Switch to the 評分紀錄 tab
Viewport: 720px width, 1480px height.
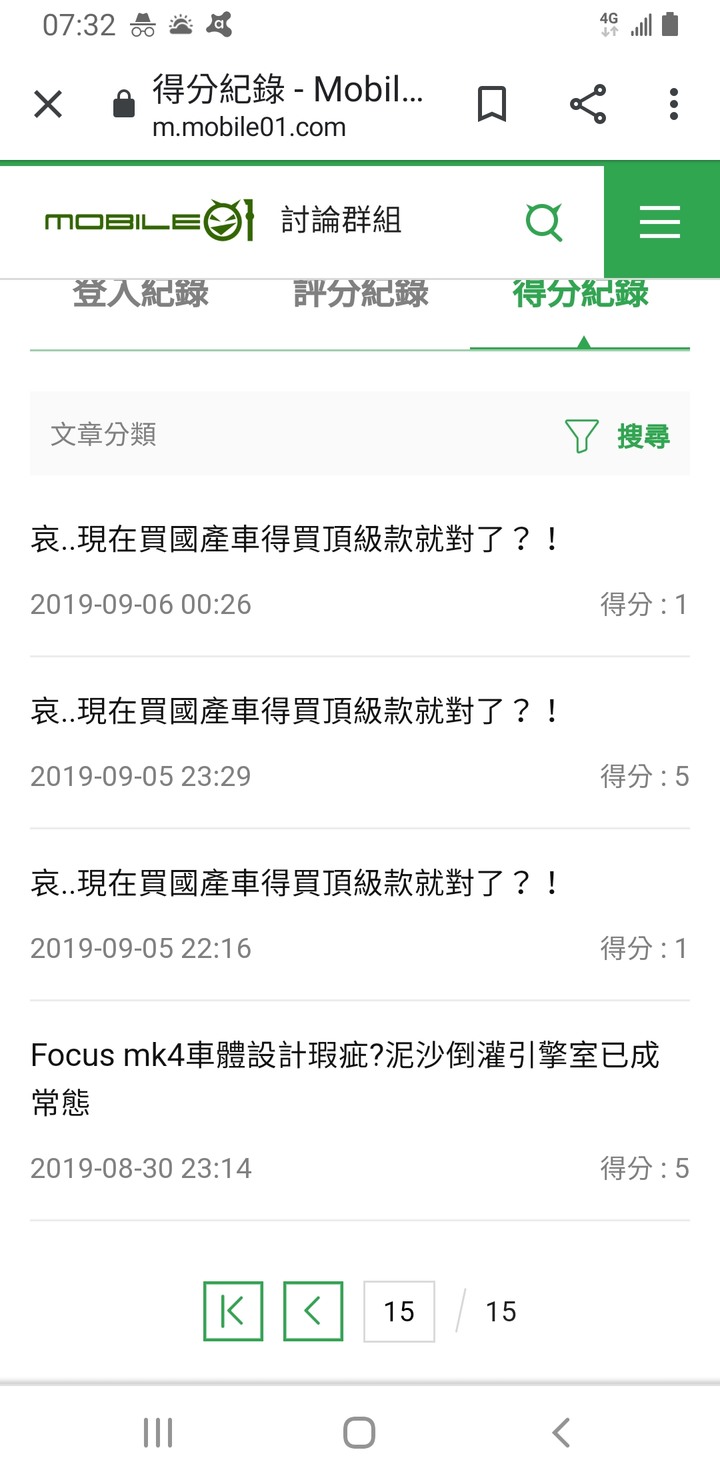coord(360,293)
